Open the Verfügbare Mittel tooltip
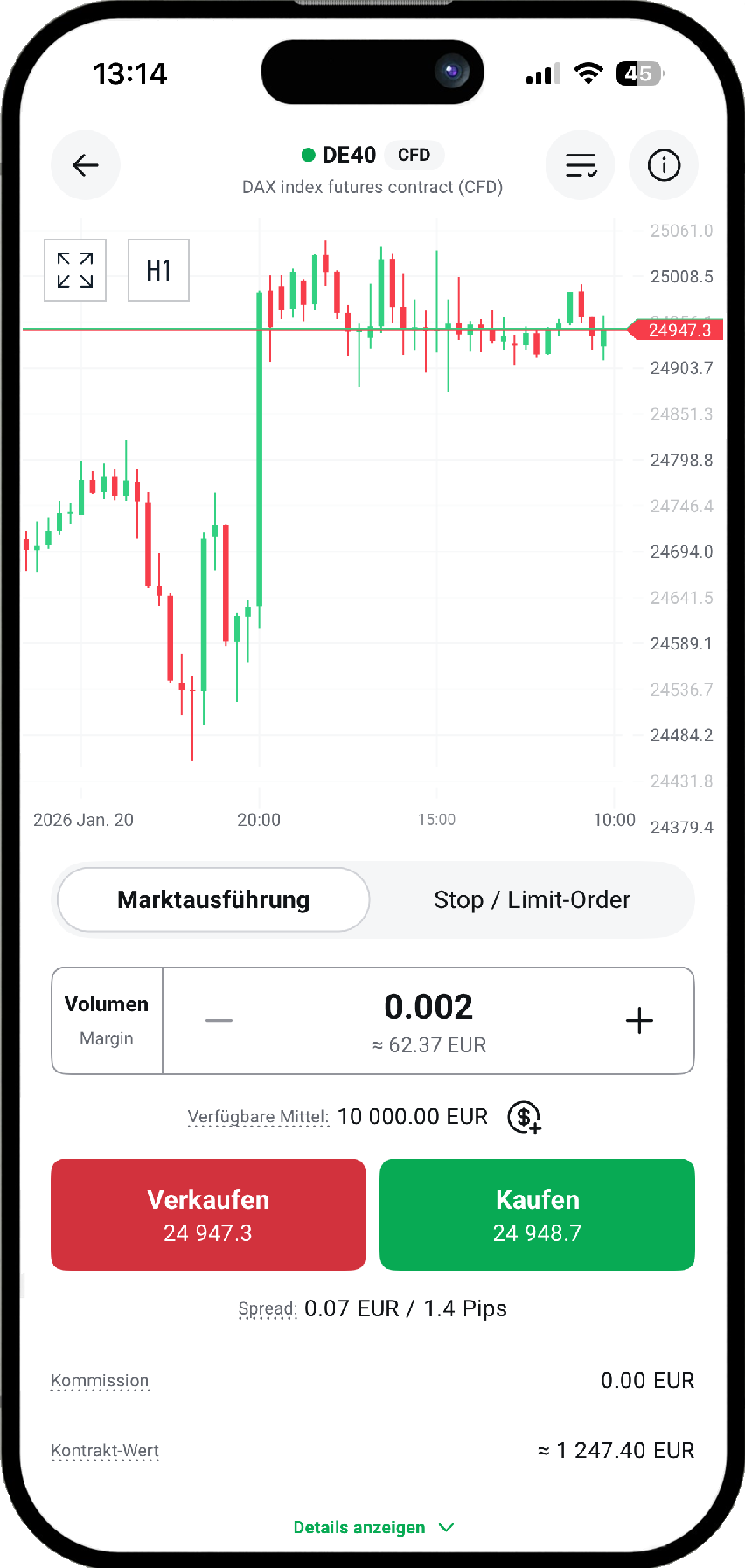The width and height of the screenshot is (745, 1568). 258,1117
